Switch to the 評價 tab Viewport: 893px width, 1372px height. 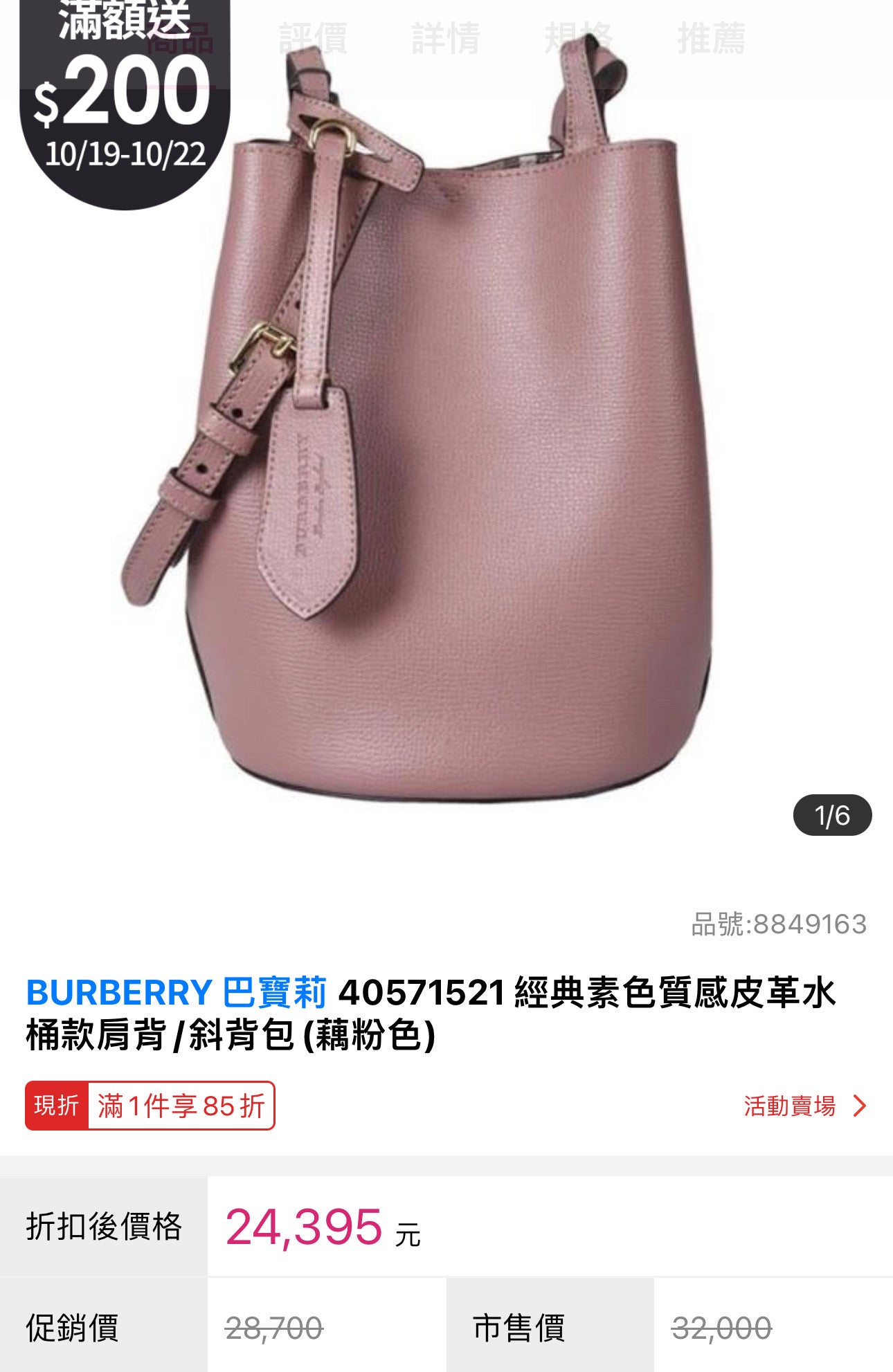coord(313,39)
